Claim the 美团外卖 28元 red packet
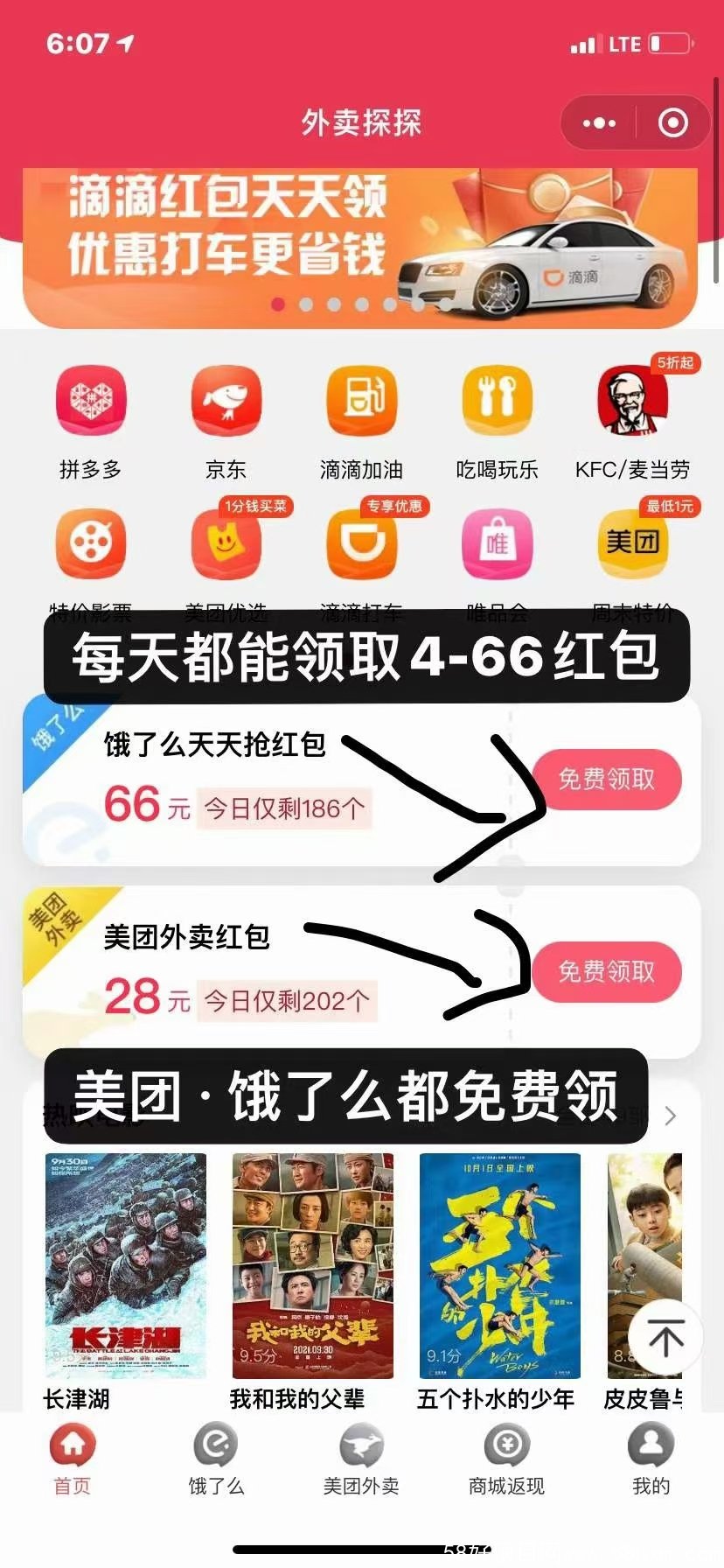This screenshot has width=724, height=1568. tap(606, 971)
